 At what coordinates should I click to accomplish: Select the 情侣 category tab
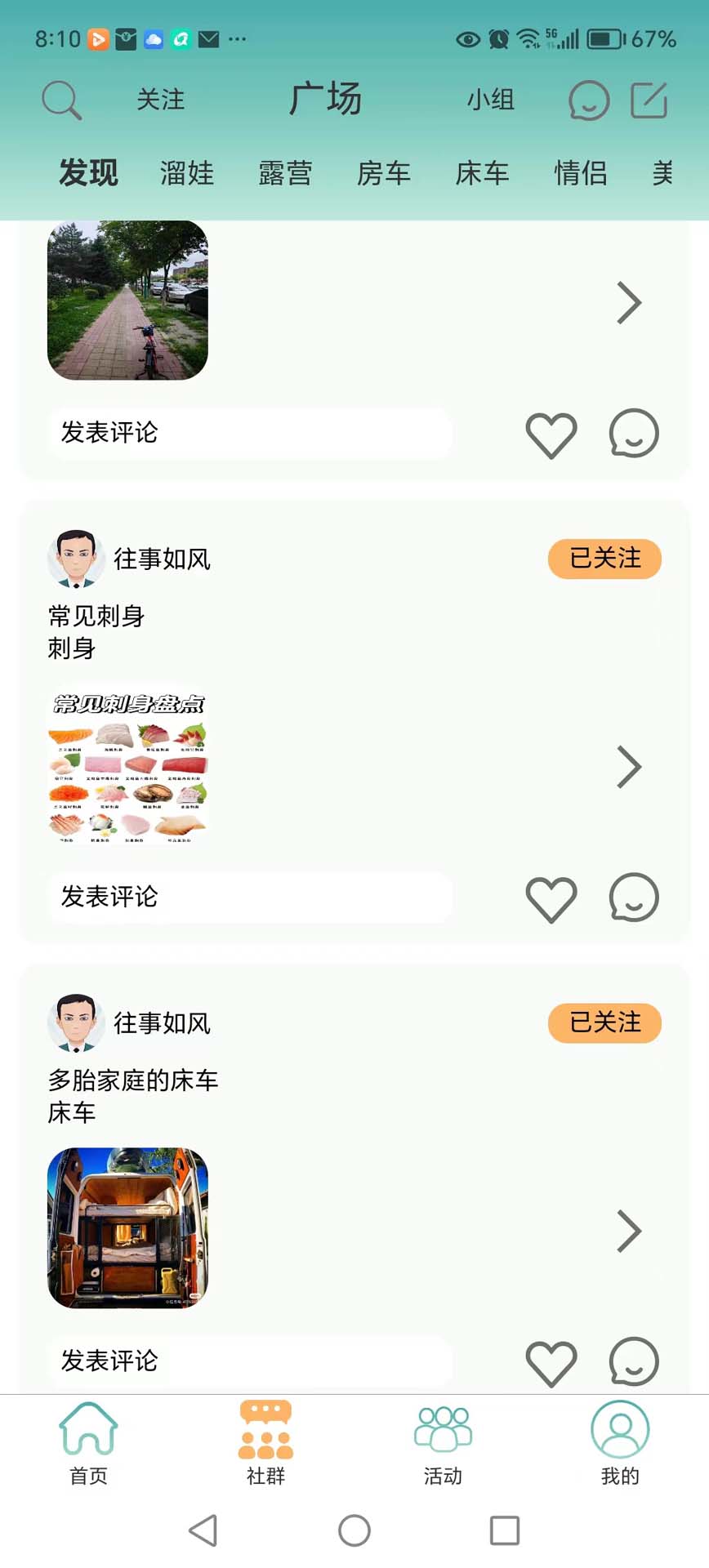[x=580, y=173]
